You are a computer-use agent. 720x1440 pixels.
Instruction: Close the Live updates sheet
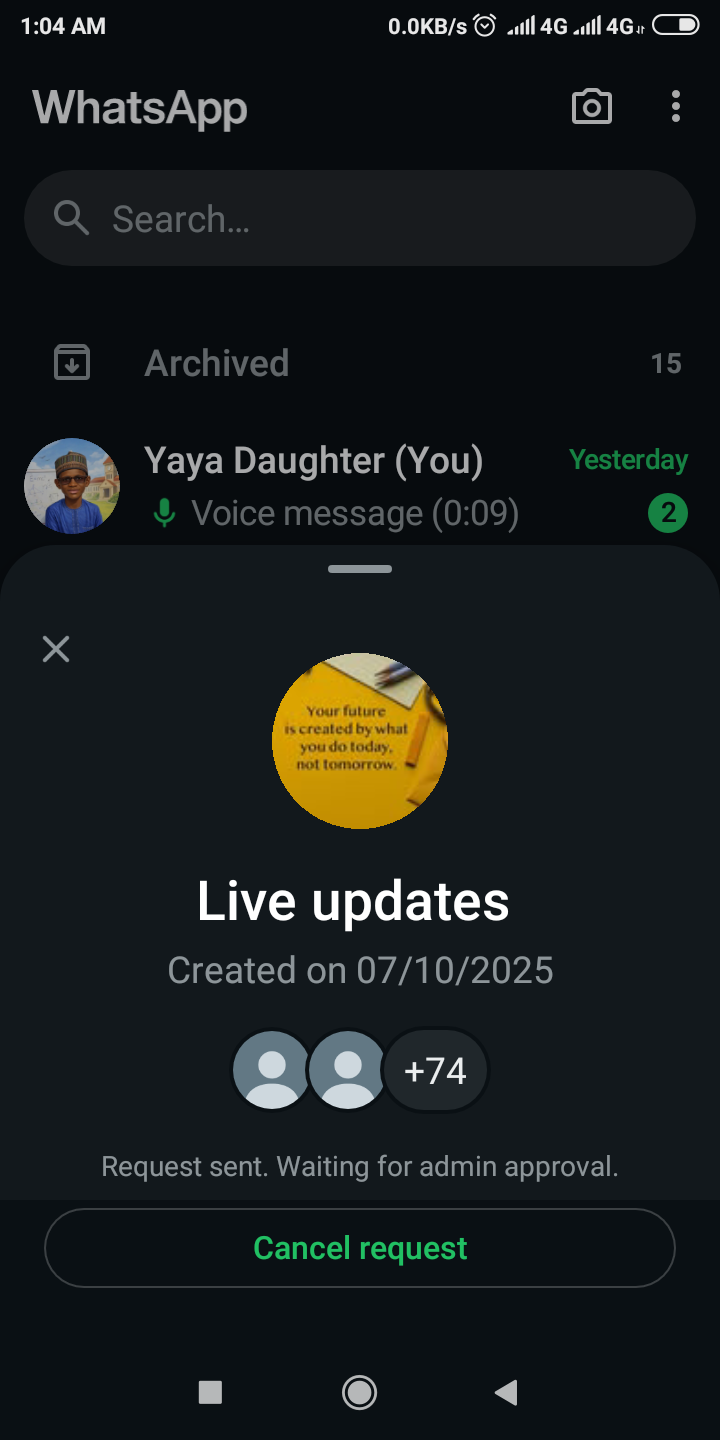pyautogui.click(x=56, y=650)
